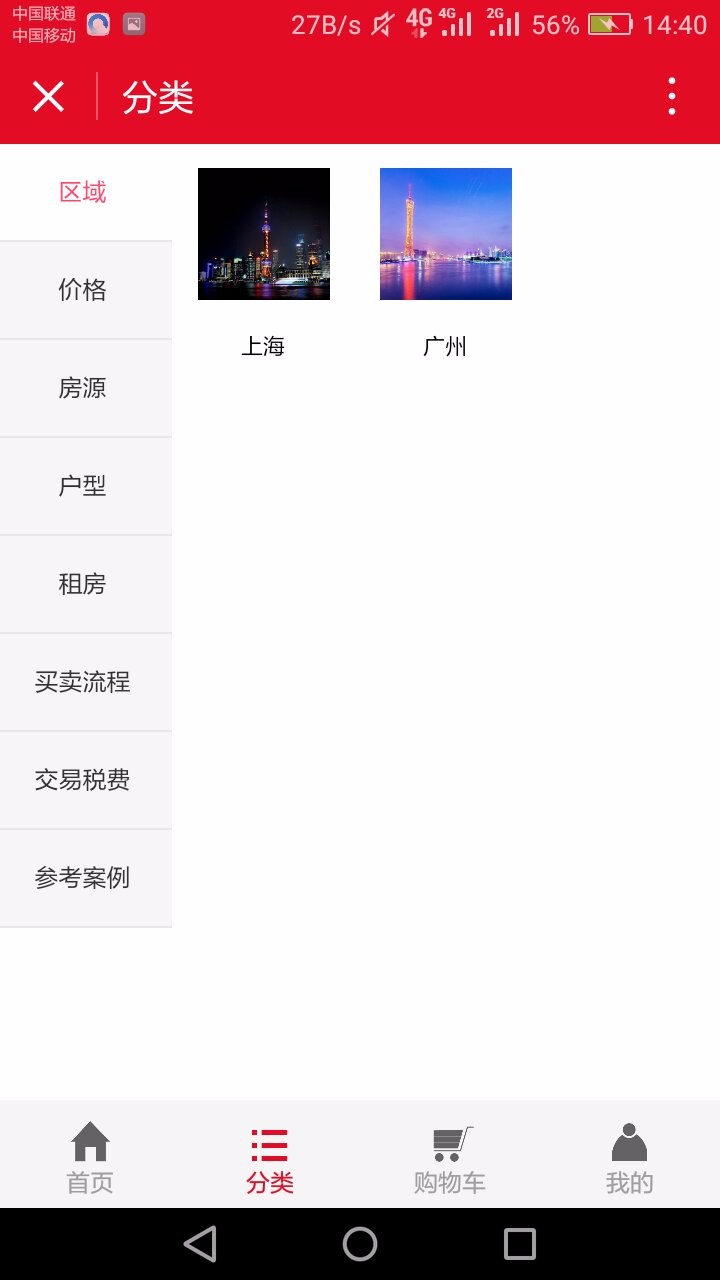Close the 分类 page with the X
The height and width of the screenshot is (1280, 720).
coord(48,97)
